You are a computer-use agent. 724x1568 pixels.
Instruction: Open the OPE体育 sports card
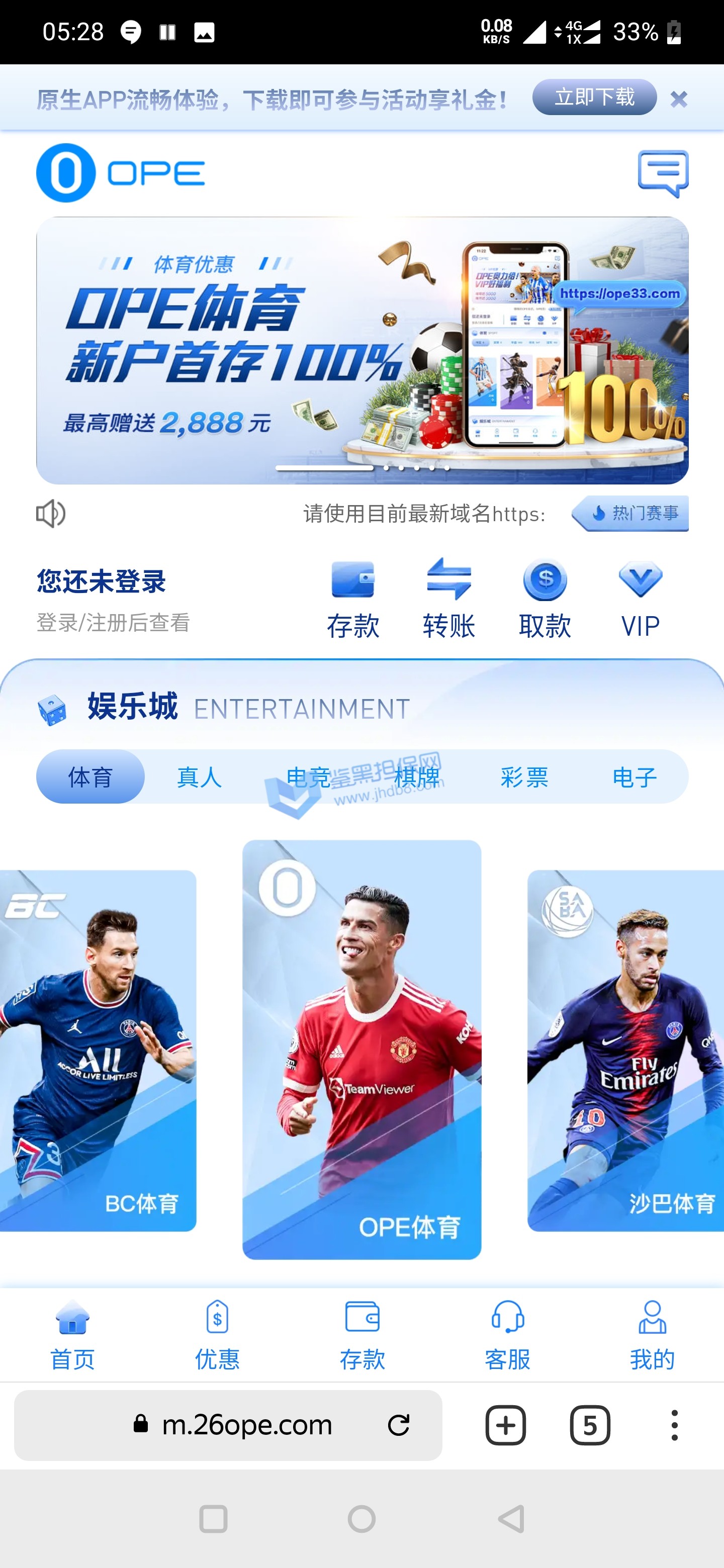click(361, 1050)
